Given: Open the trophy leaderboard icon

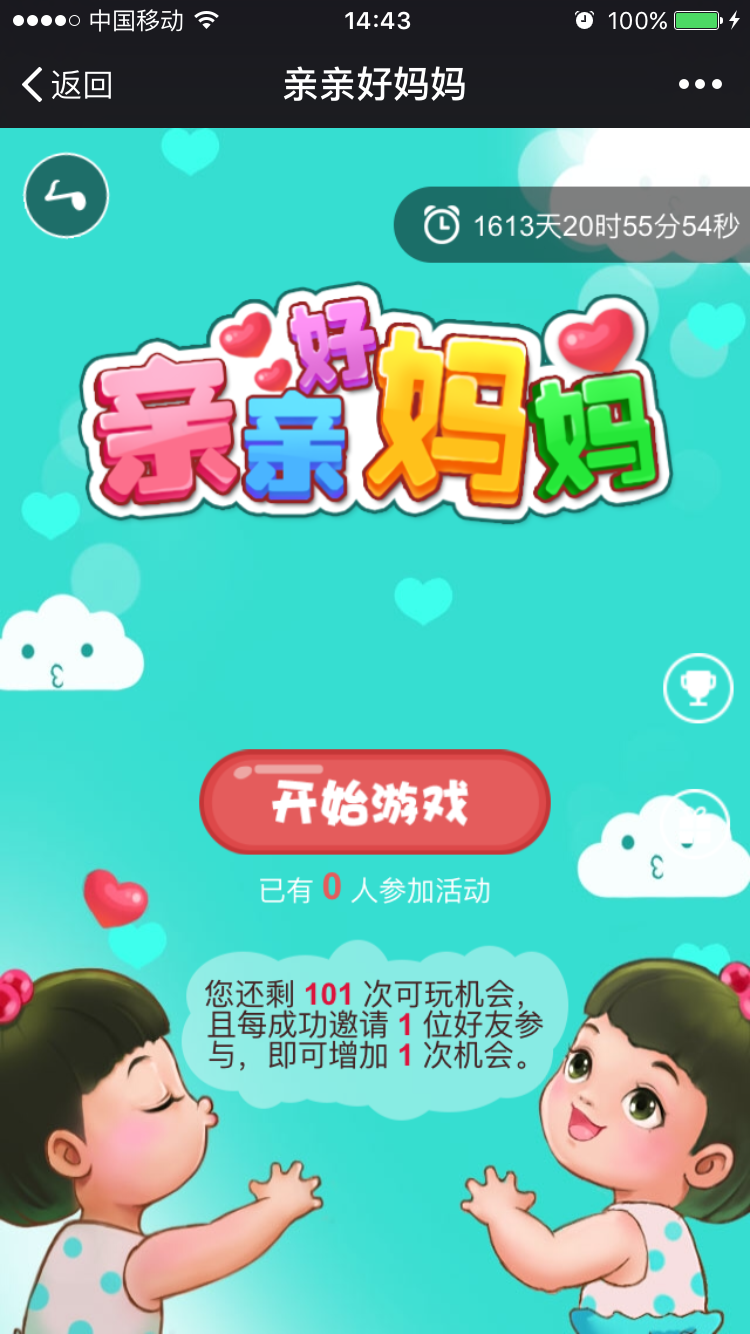Looking at the screenshot, I should pos(698,687).
